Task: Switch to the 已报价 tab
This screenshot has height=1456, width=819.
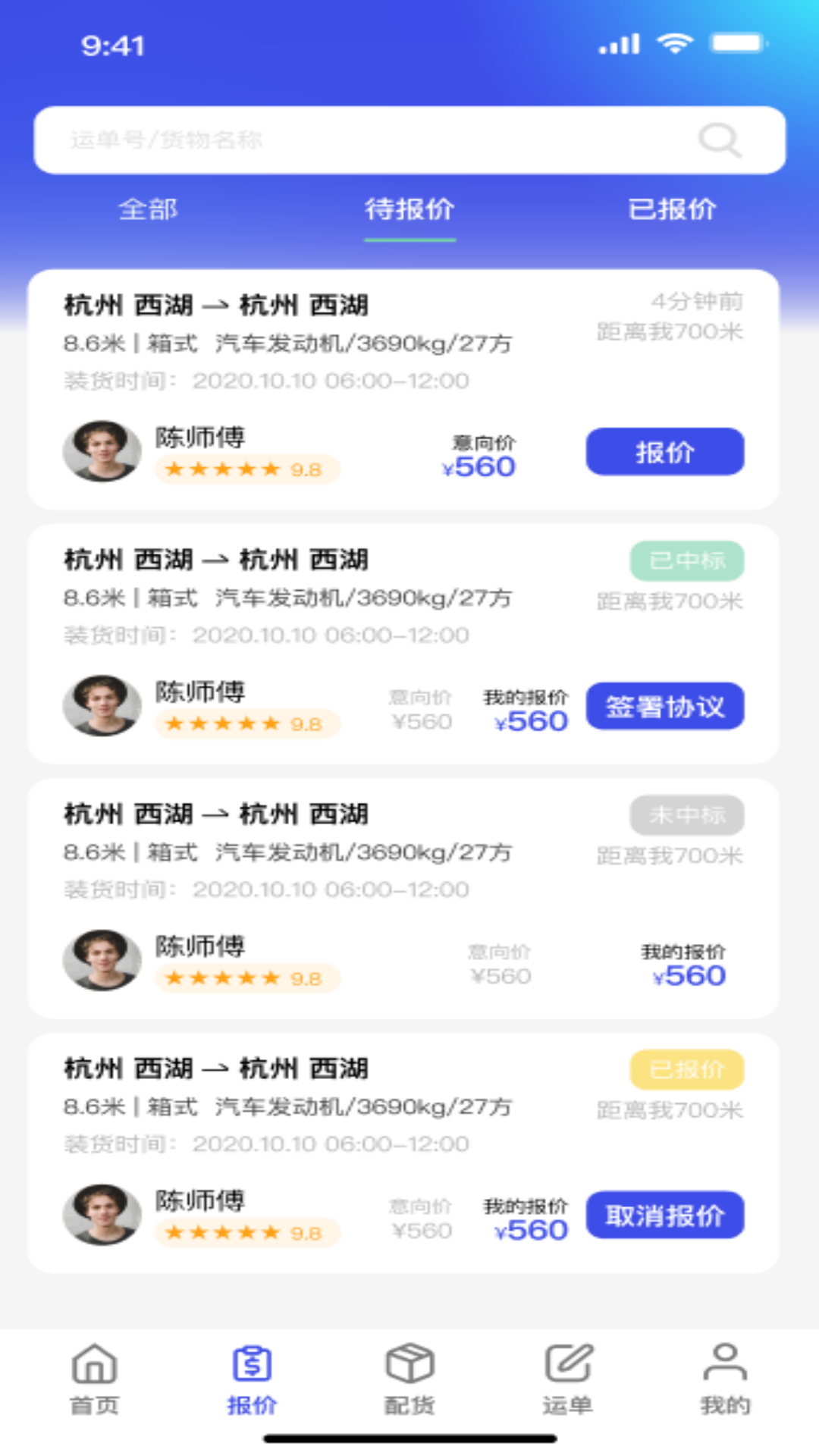Action: point(673,211)
